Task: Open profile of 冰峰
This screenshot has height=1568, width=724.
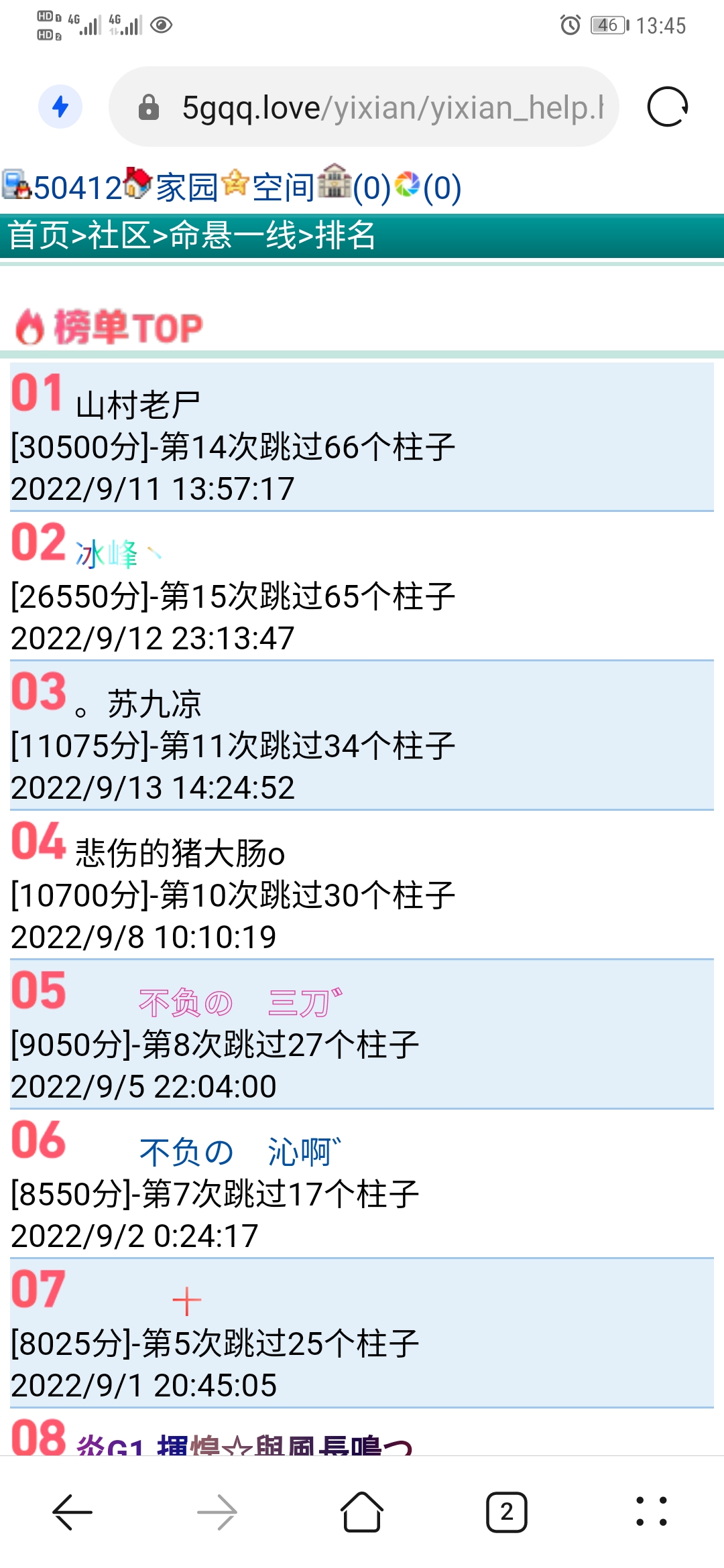Action: pyautogui.click(x=107, y=555)
